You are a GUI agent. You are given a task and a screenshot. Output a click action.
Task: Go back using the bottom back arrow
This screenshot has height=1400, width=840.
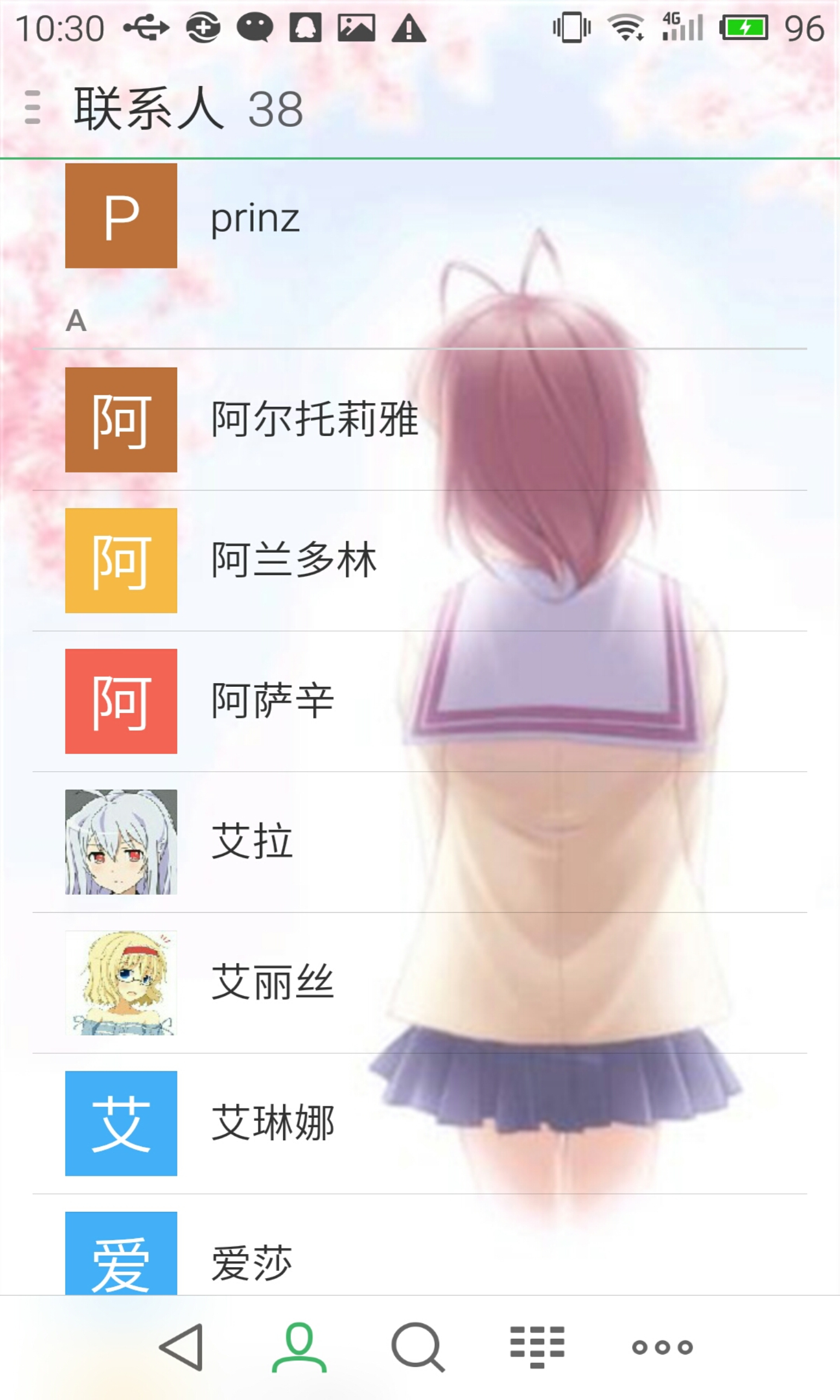click(x=181, y=1347)
